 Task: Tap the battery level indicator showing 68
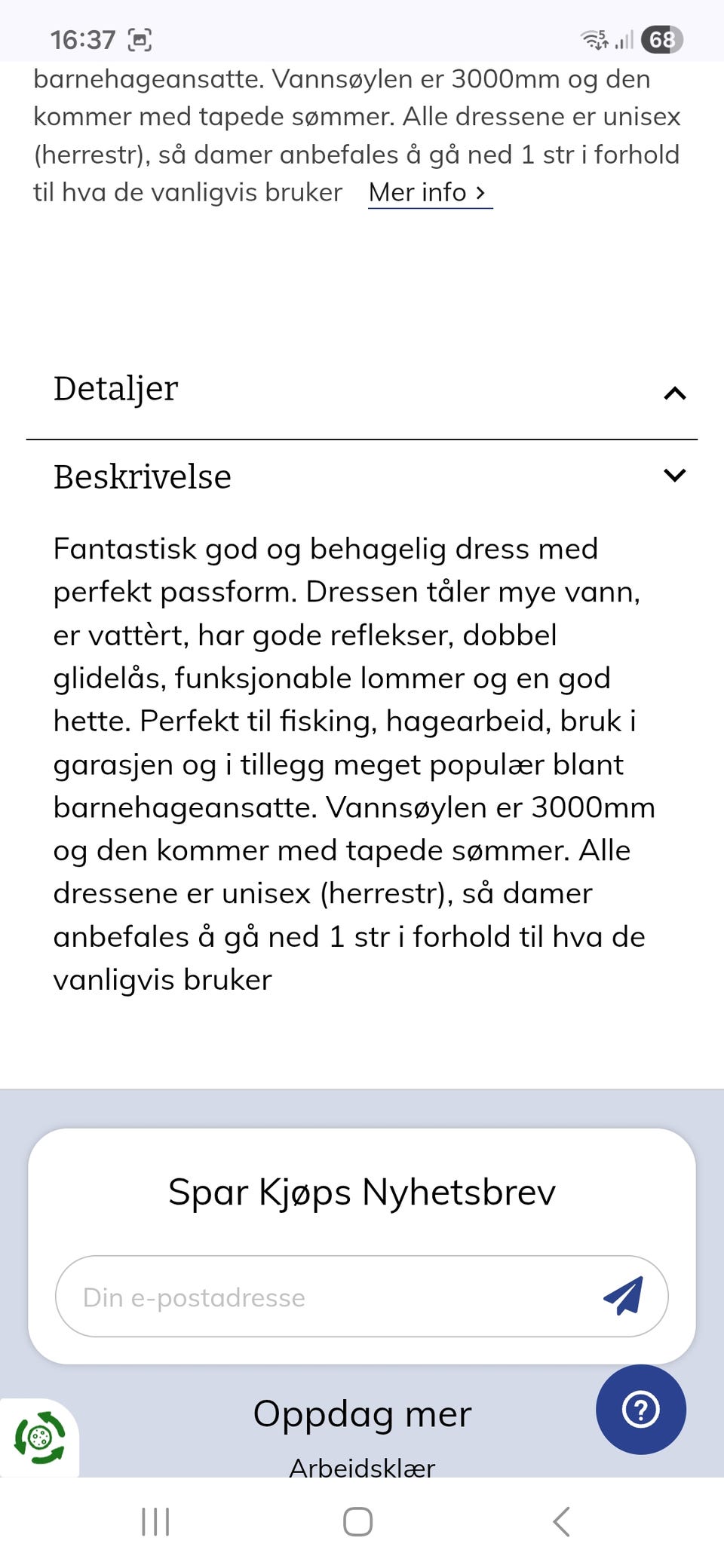pos(662,39)
